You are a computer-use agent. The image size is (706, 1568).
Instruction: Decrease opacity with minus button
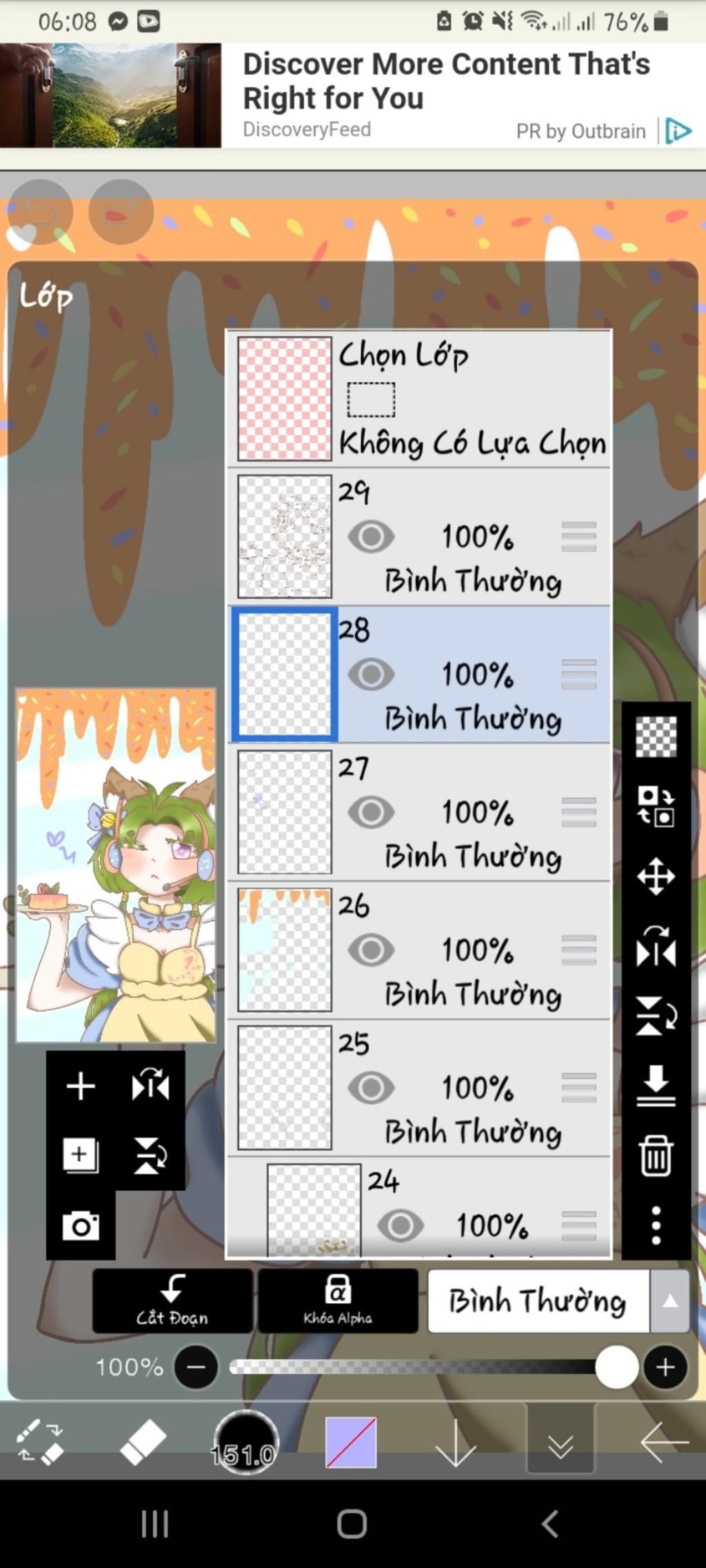(x=196, y=1367)
